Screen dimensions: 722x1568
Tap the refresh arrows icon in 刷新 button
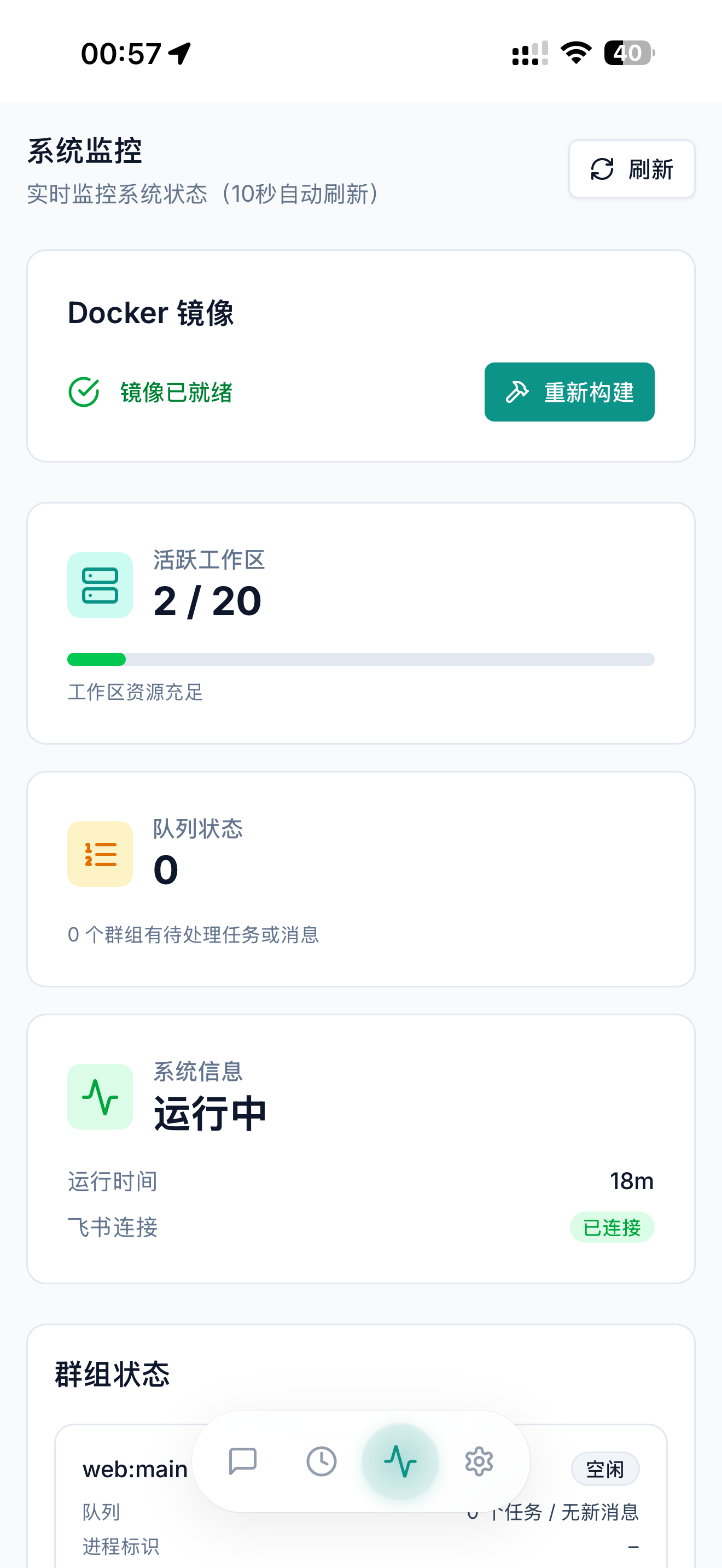tap(602, 169)
